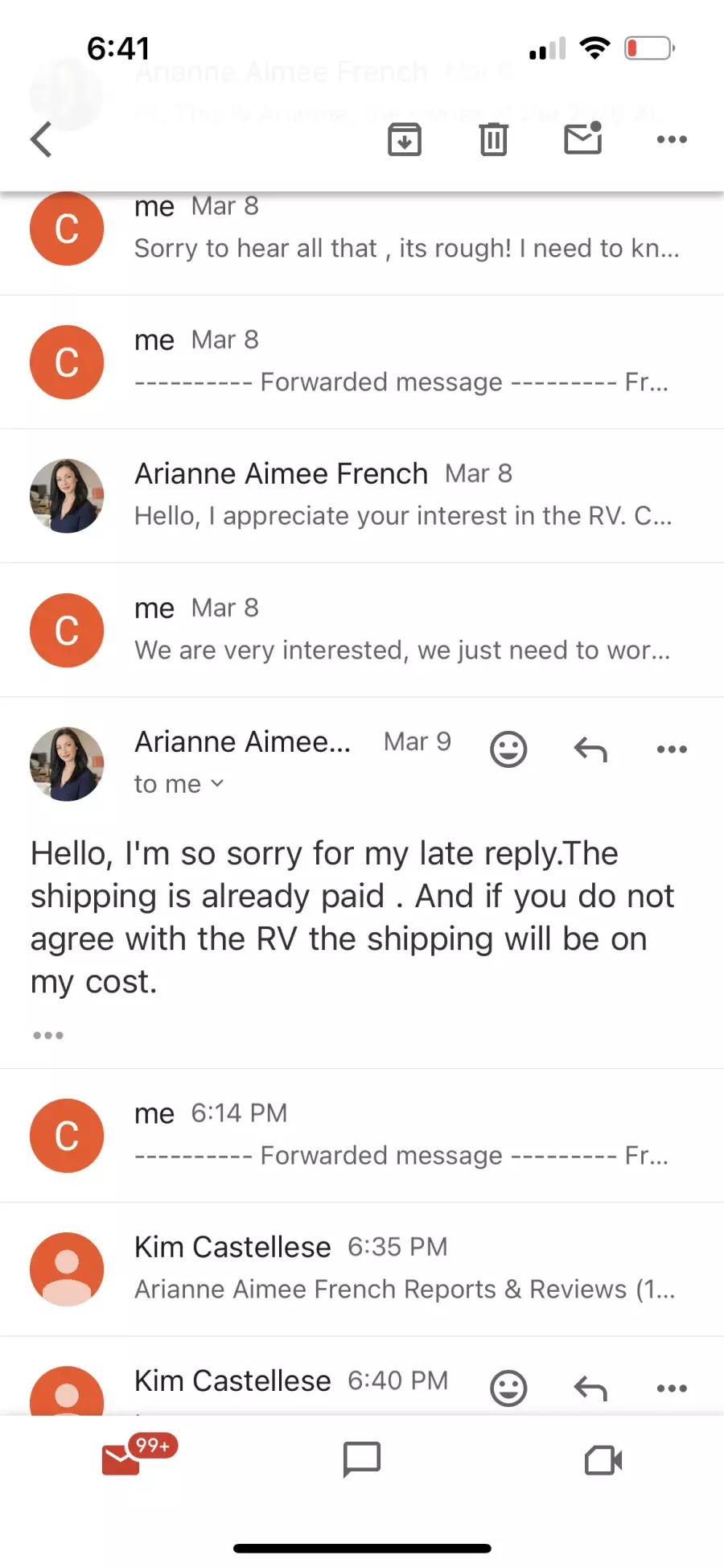Expand my message 'We are very interested'
Viewport: 724px width, 1568px height.
pos(362,630)
